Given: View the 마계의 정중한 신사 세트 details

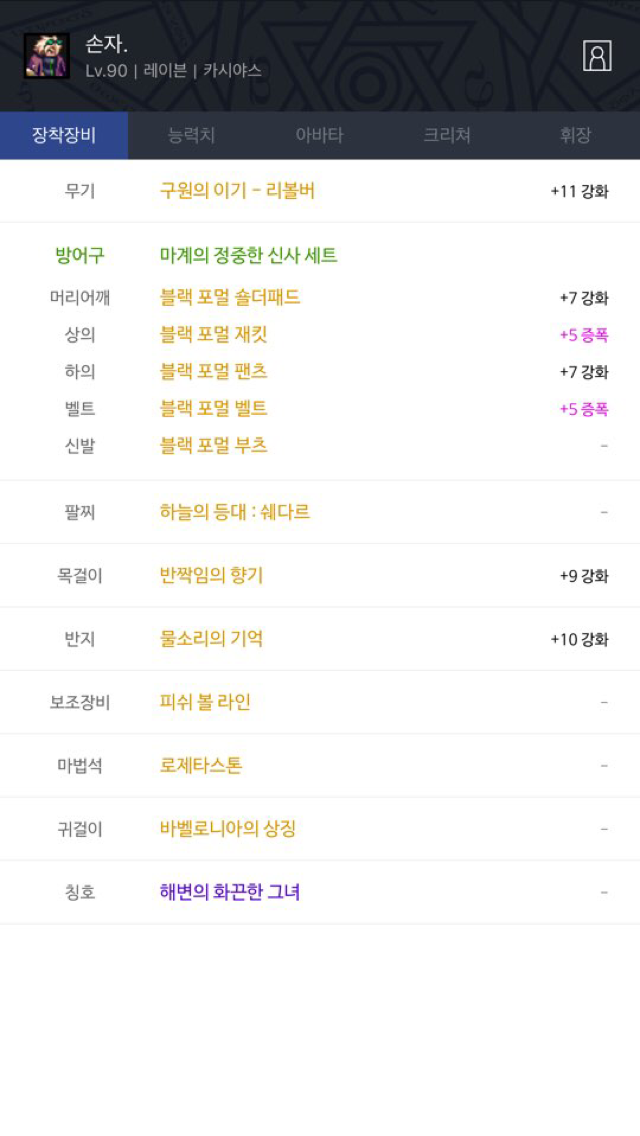Looking at the screenshot, I should (248, 255).
